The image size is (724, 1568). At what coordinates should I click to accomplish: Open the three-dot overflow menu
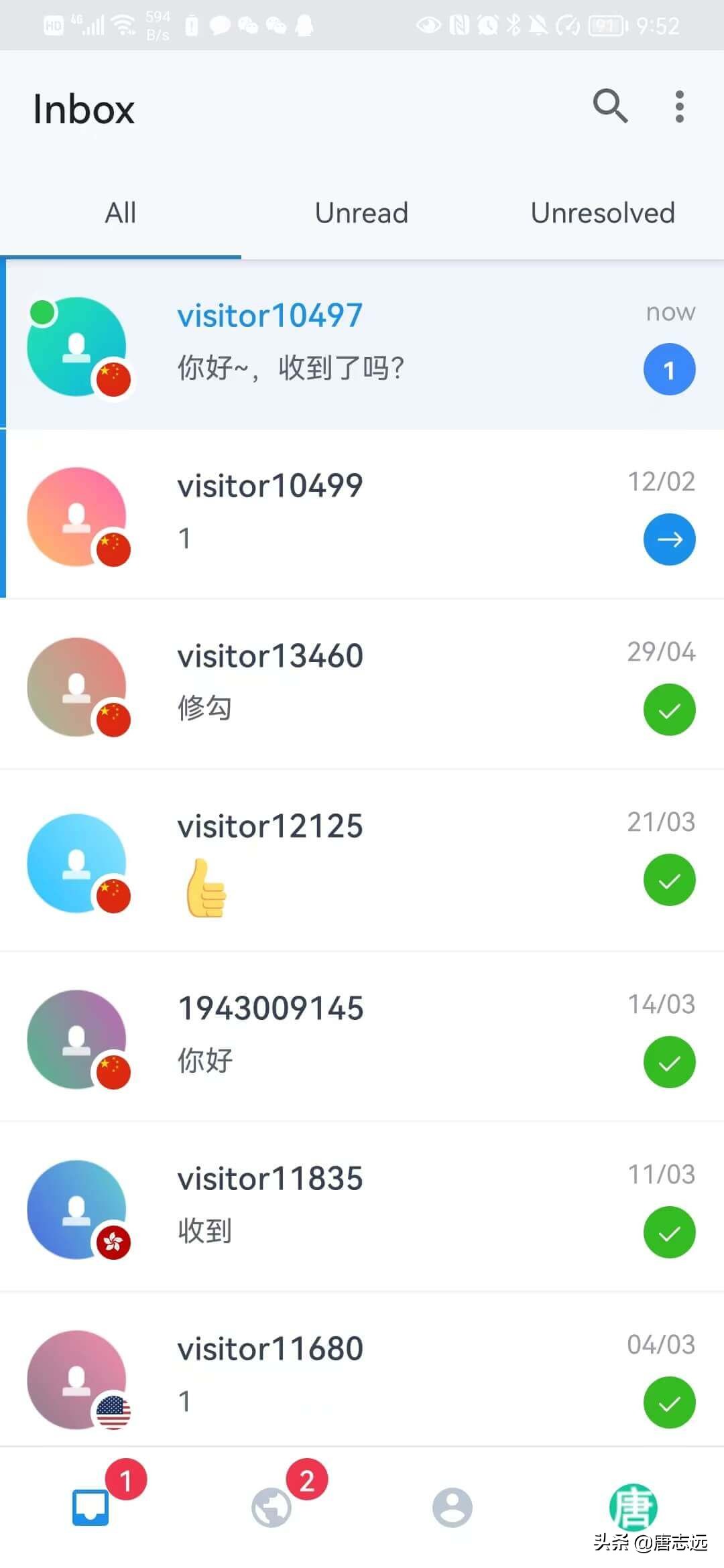click(679, 106)
